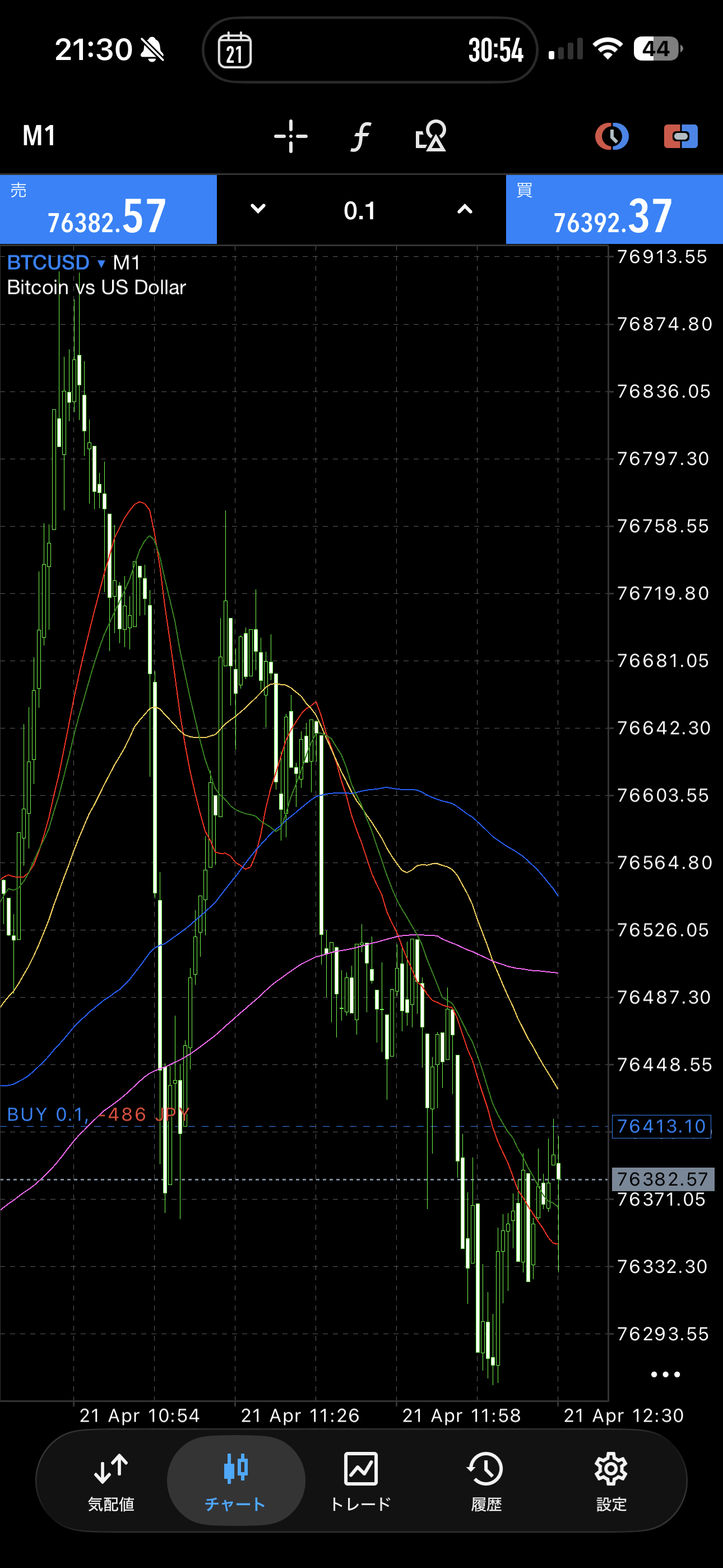723x1568 pixels.
Task: Open the drawing objects tool
Action: pyautogui.click(x=430, y=136)
